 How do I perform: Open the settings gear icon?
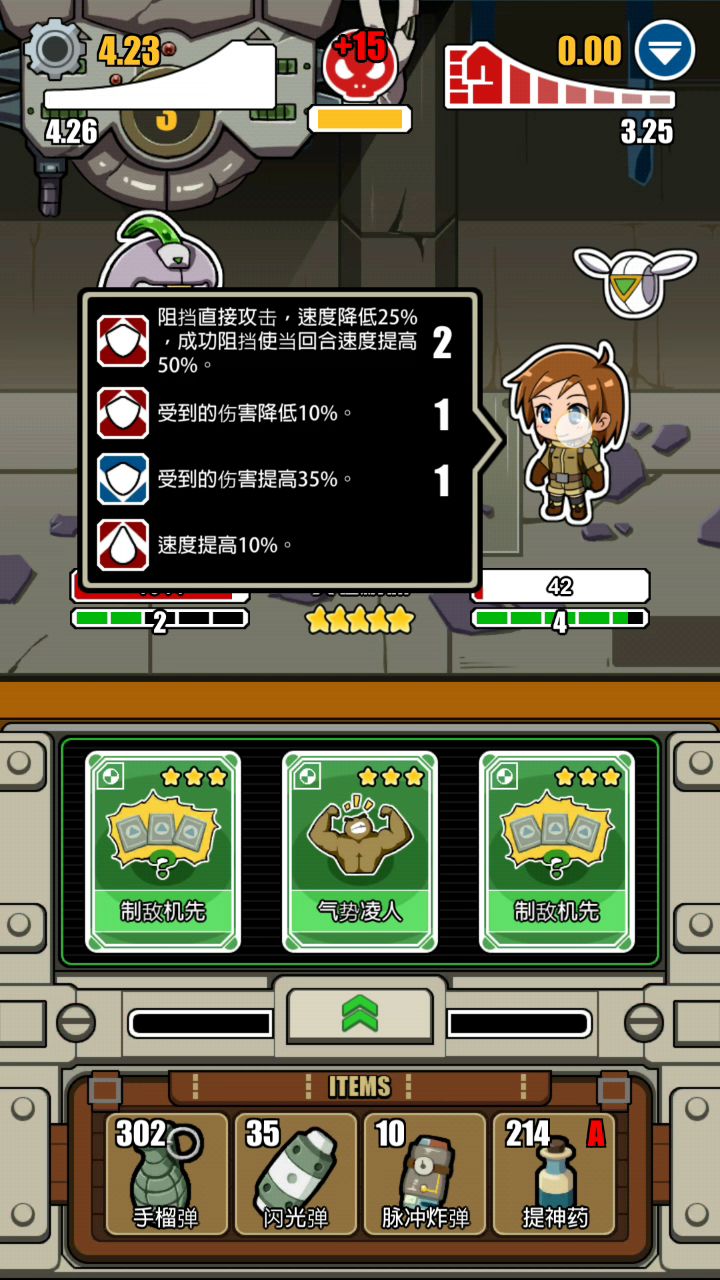(54, 48)
